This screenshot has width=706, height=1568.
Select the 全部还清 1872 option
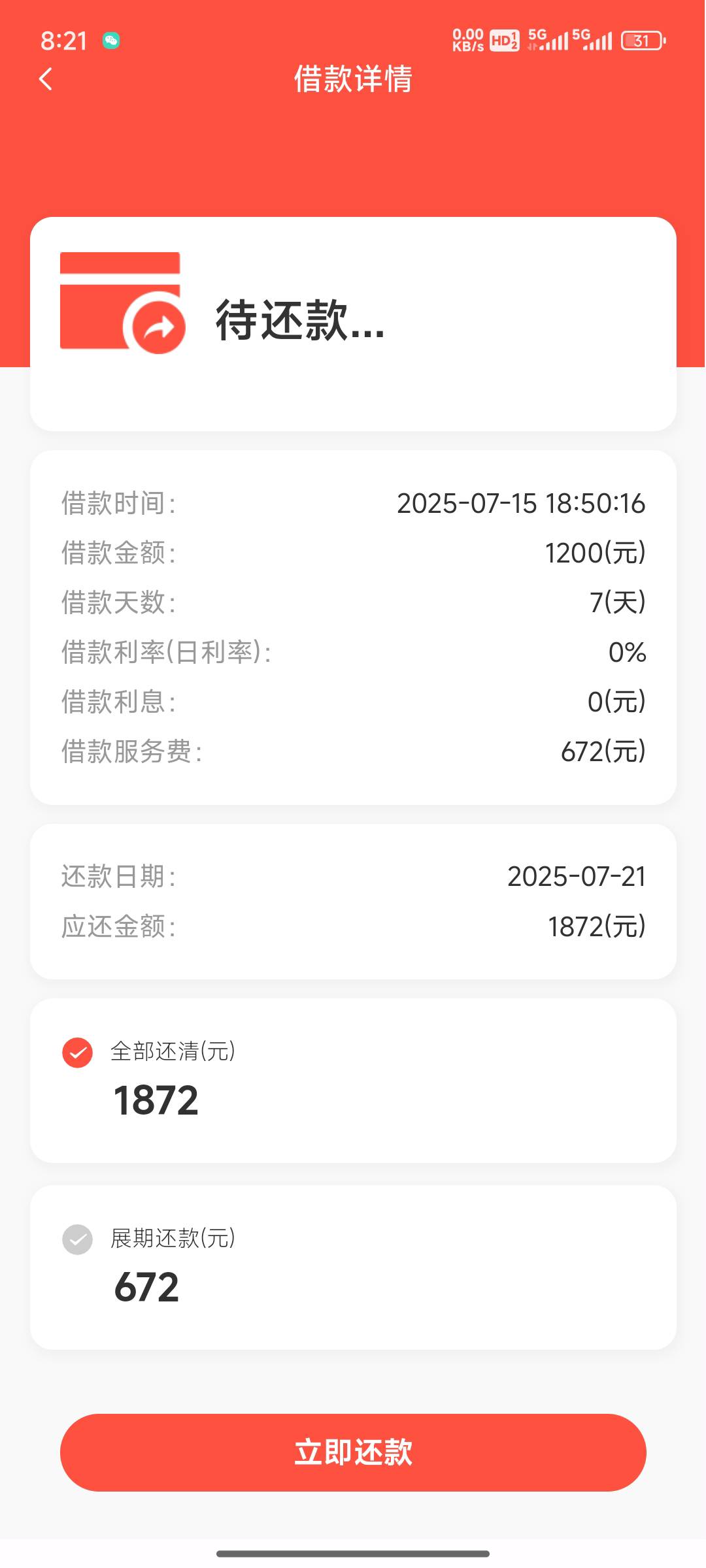coord(353,1080)
